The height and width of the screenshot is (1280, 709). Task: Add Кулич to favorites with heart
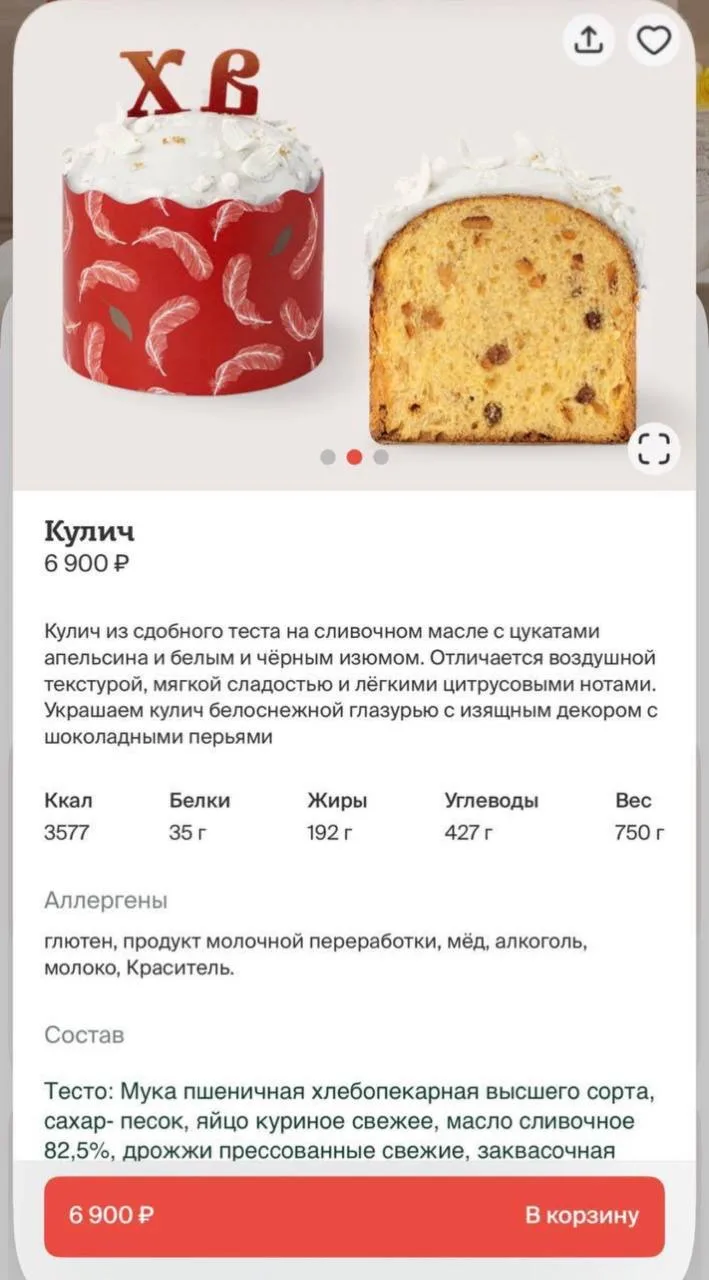coord(653,41)
